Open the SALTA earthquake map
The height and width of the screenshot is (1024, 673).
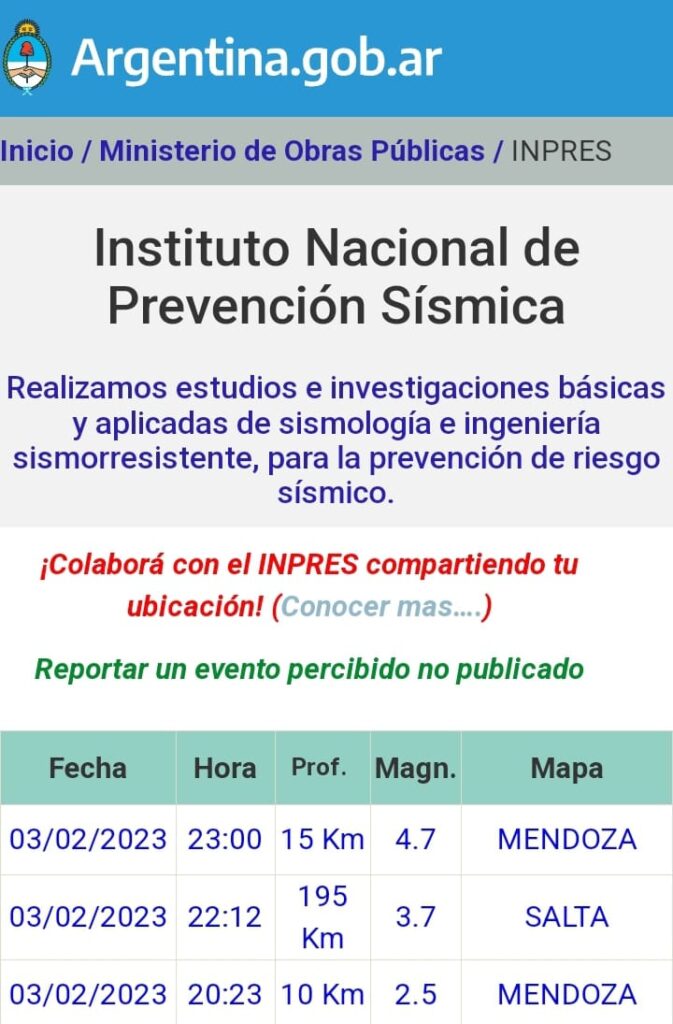click(x=566, y=917)
